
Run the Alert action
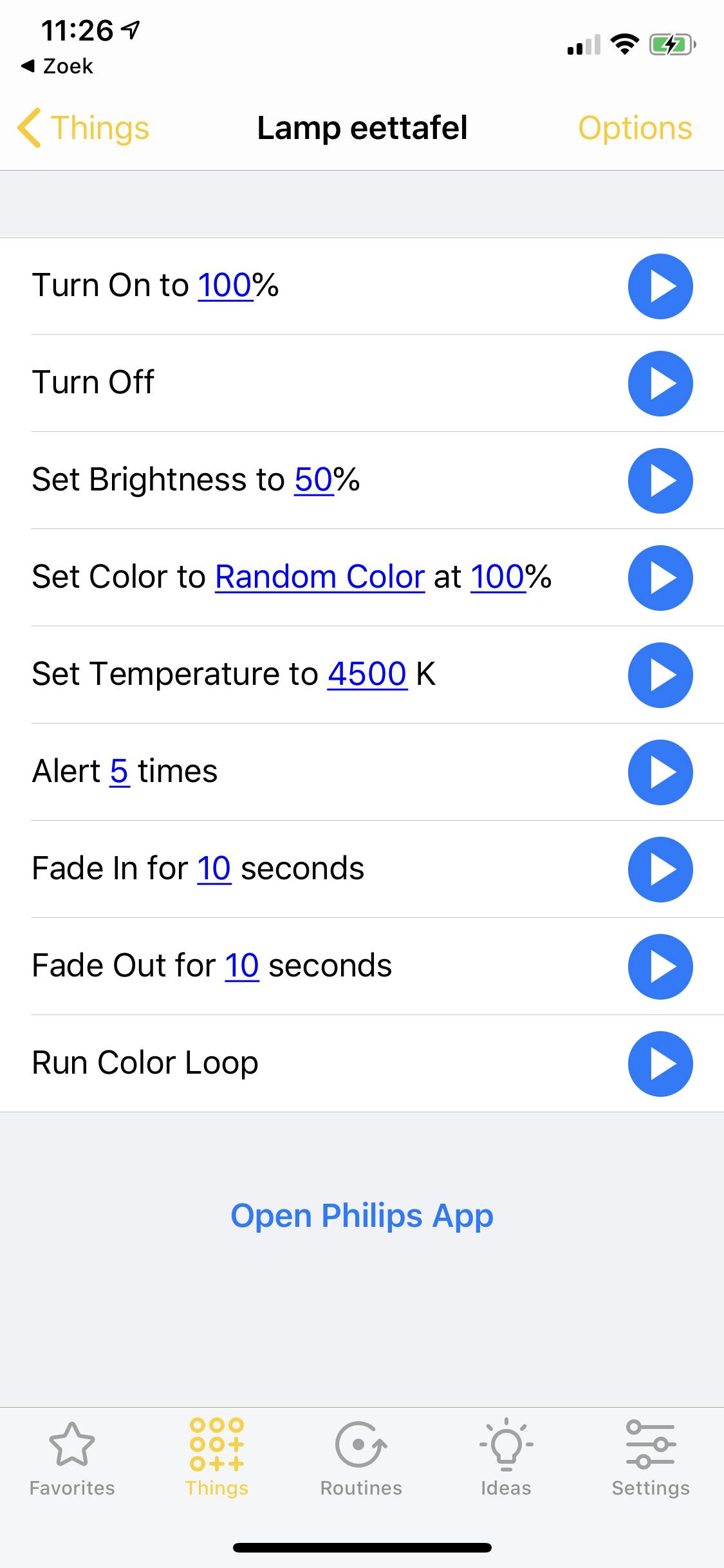click(x=660, y=772)
